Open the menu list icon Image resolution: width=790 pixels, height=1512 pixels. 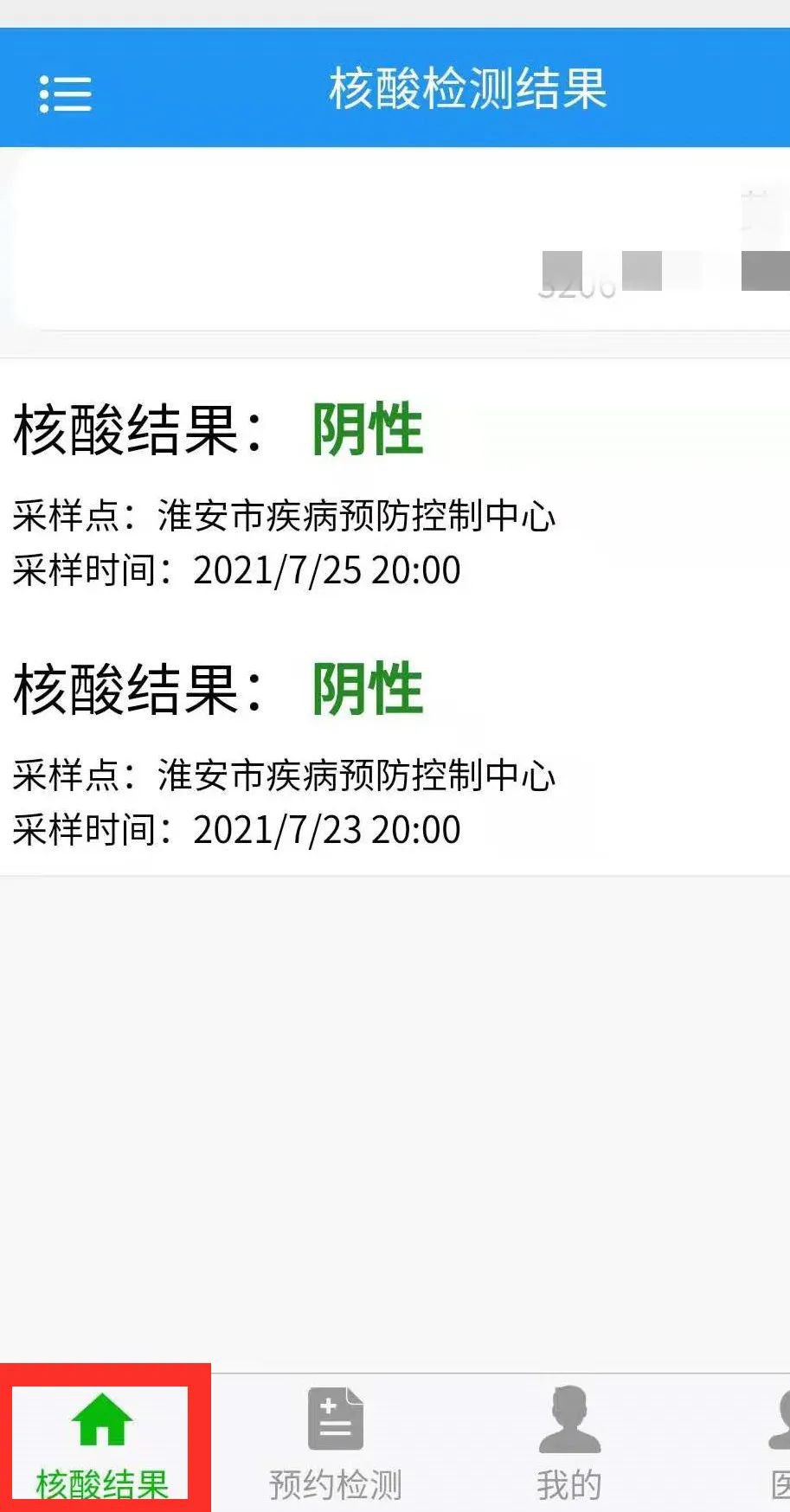65,93
